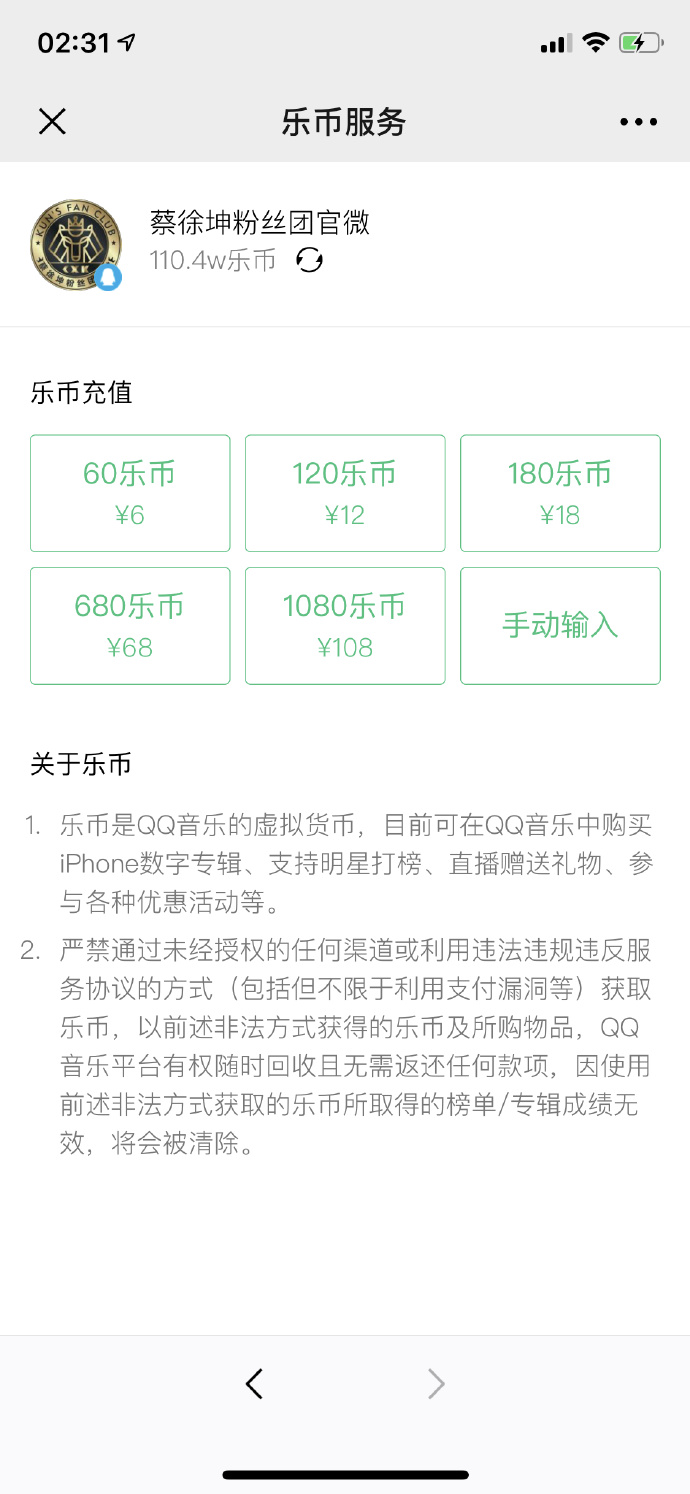Viewport: 690px width, 1494px height.
Task: Pick the 180乐币 recharge package
Action: 560,493
